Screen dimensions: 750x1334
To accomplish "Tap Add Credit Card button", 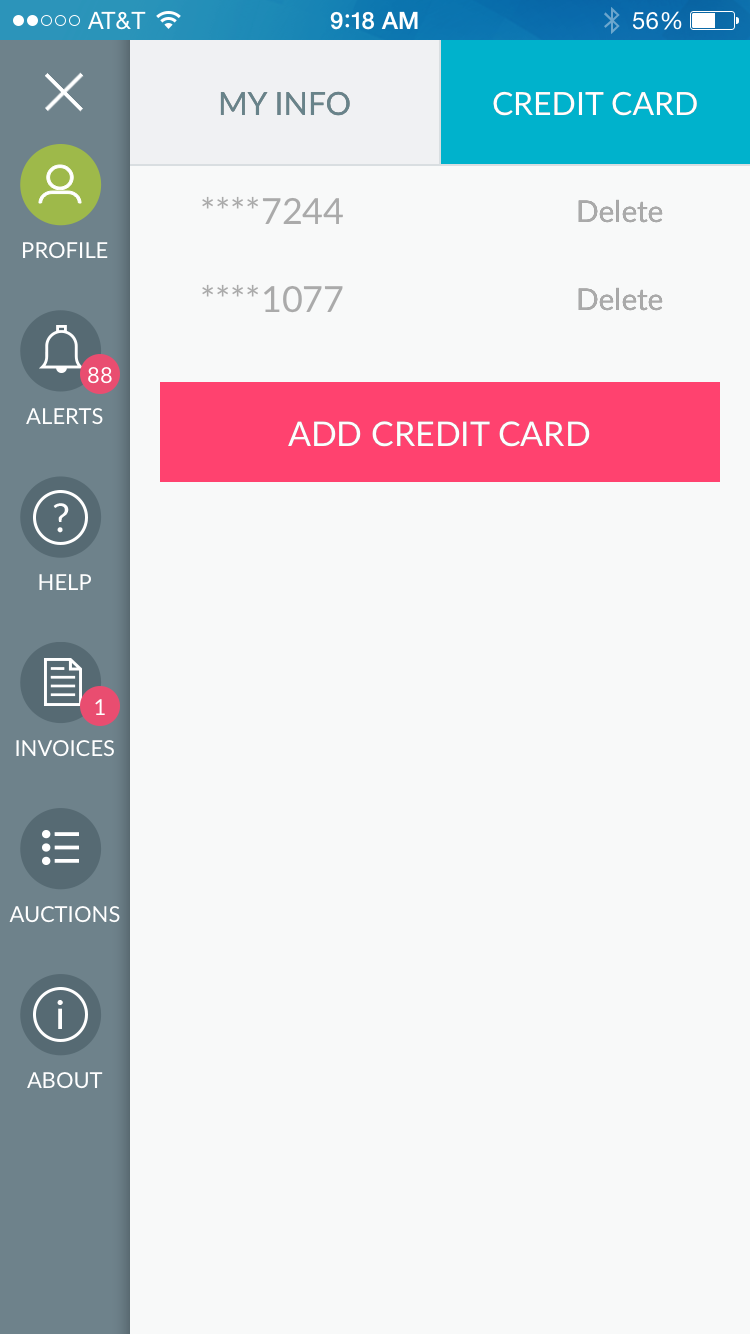I will click(440, 432).
